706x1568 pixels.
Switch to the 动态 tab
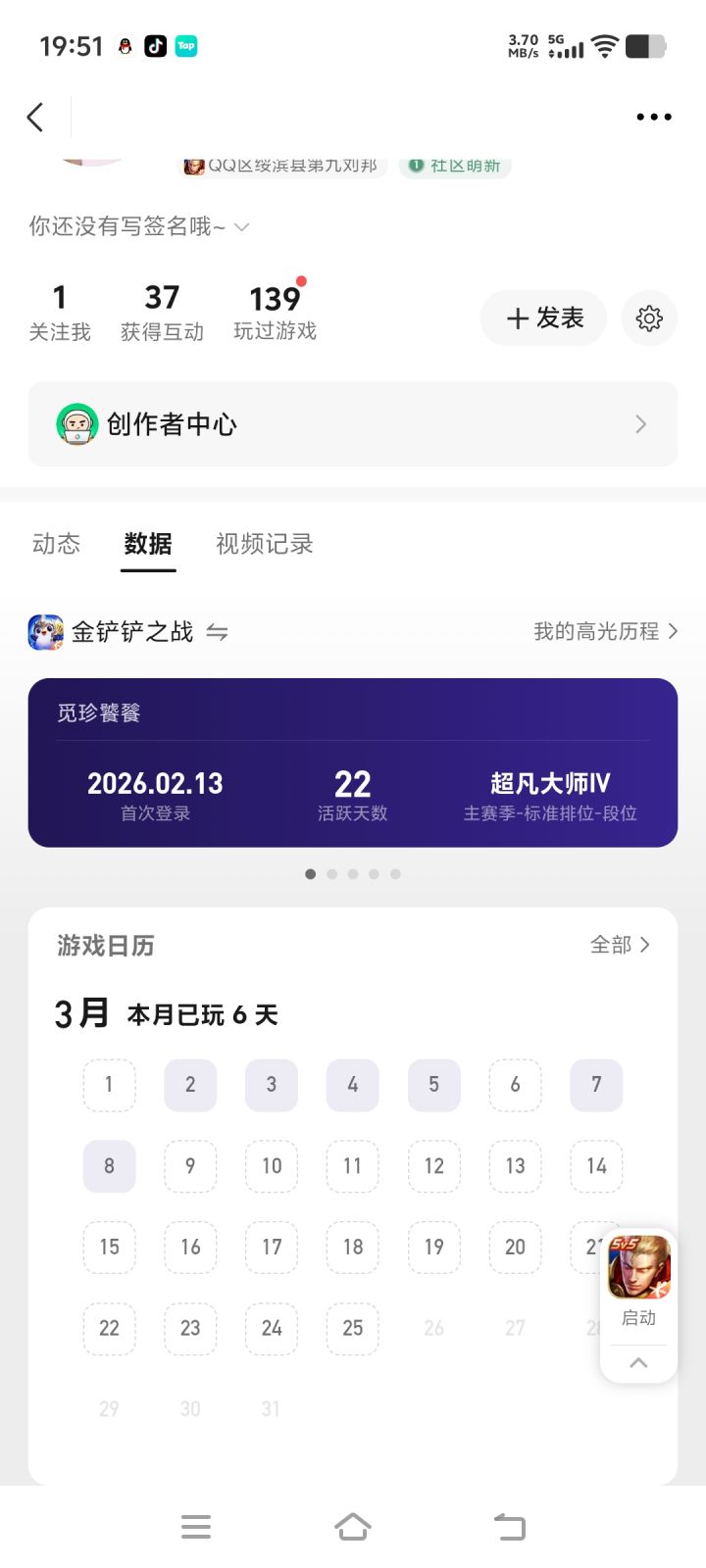(x=56, y=544)
